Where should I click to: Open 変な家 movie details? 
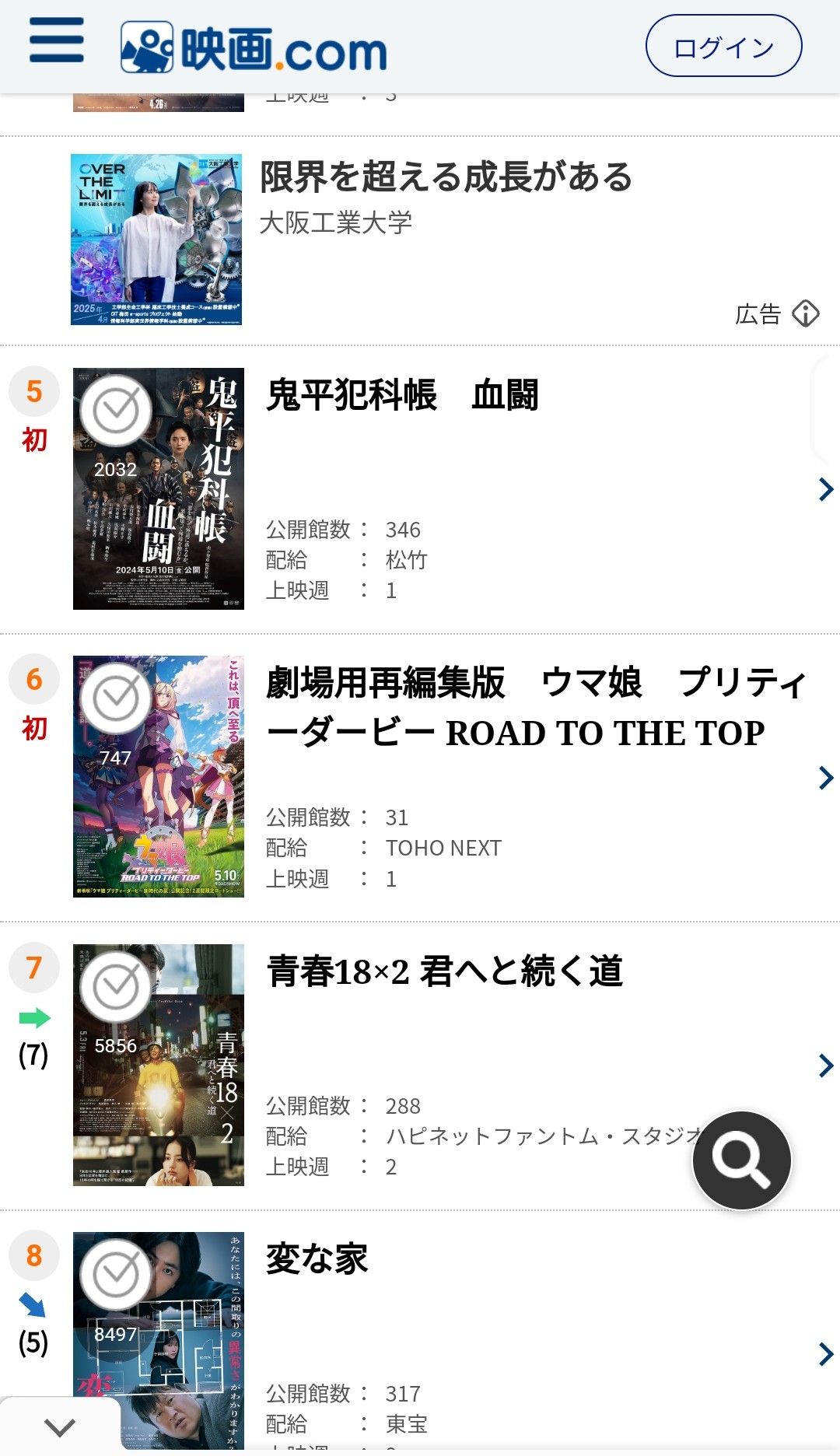click(x=317, y=1259)
